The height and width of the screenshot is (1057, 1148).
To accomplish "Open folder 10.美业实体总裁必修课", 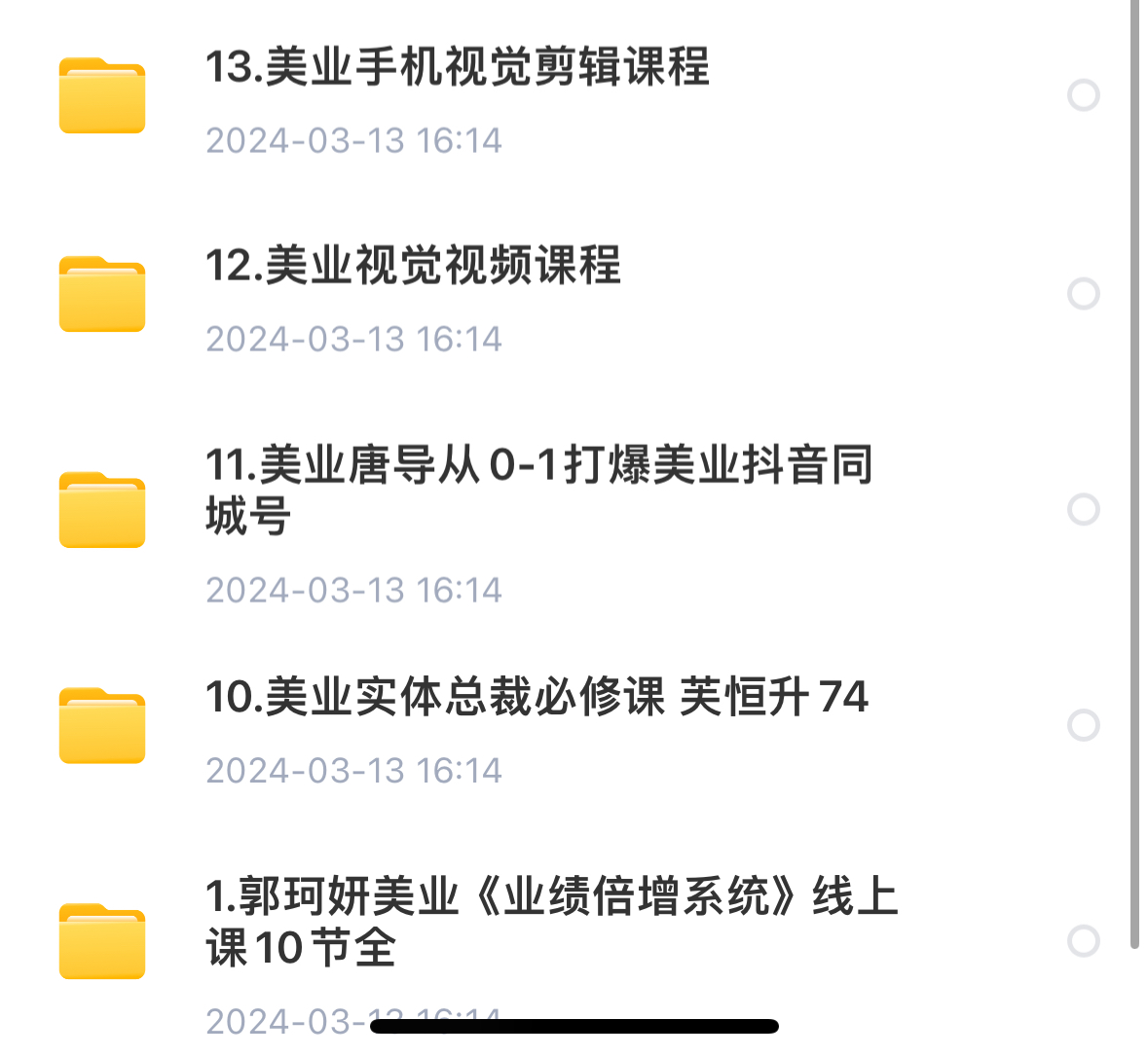I will [536, 698].
